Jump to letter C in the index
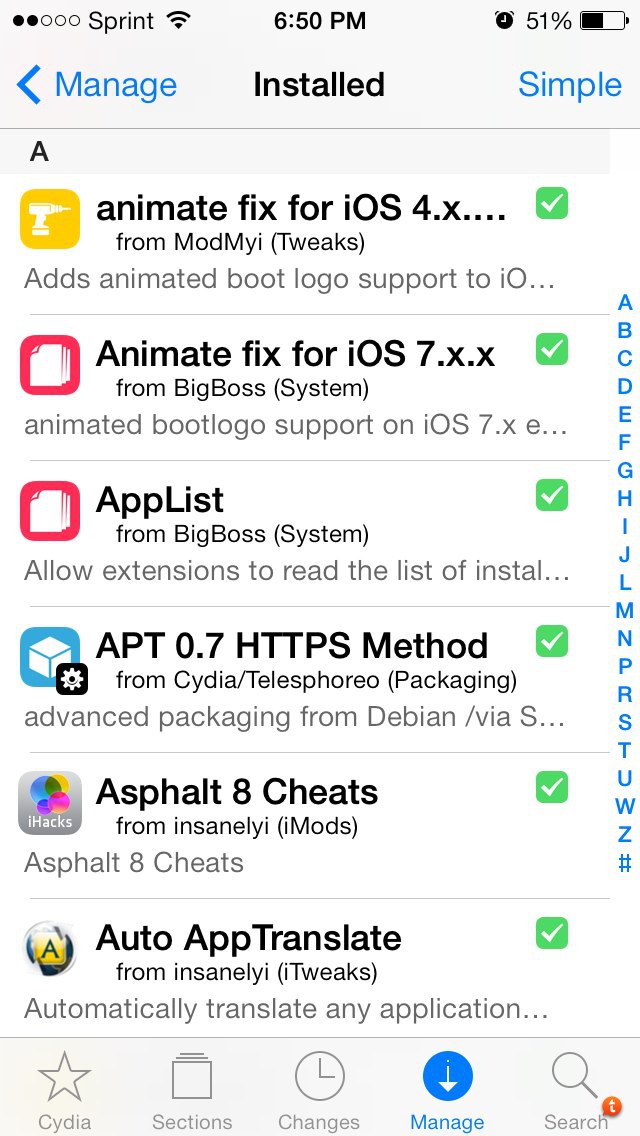640x1136 pixels. [x=625, y=358]
